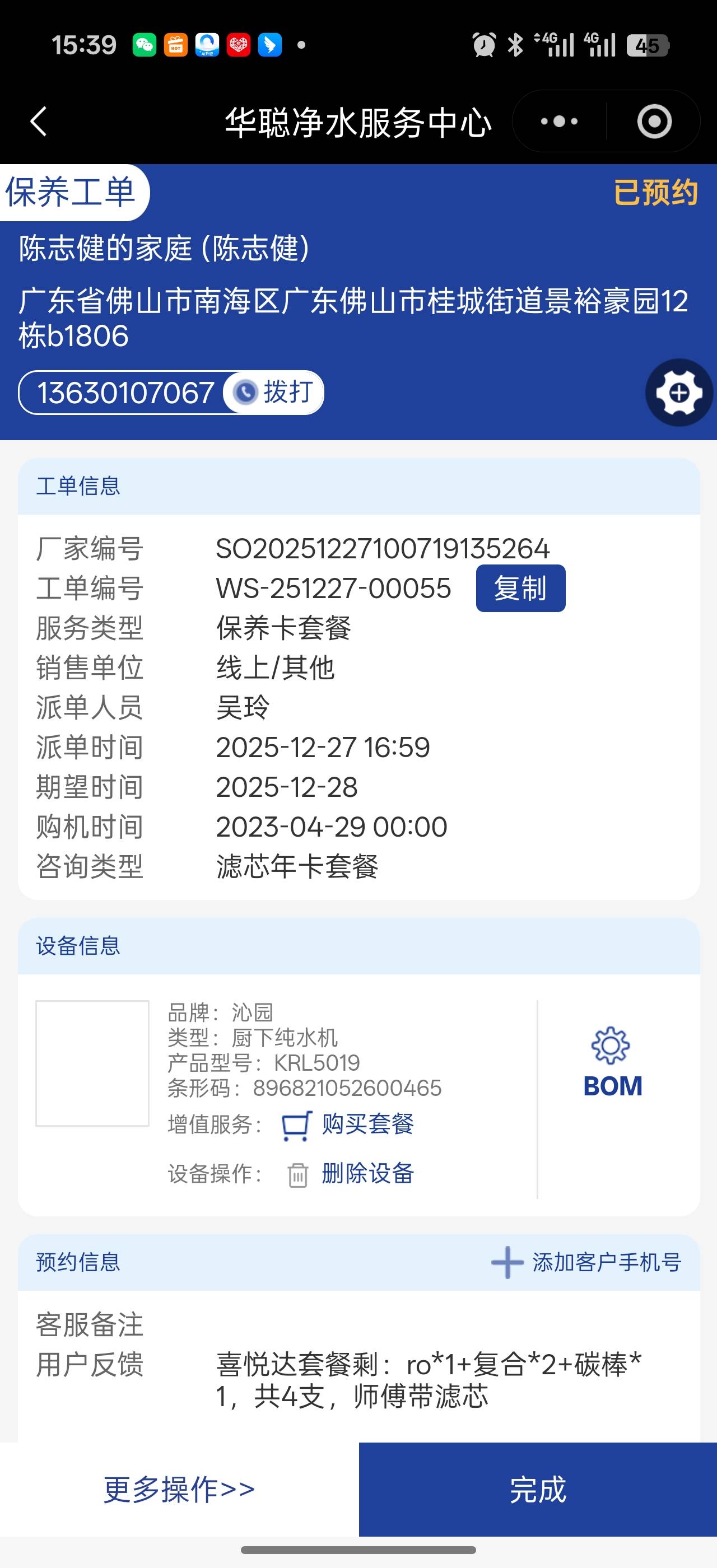Close the mini program with circle icon
The height and width of the screenshot is (1568, 717).
click(x=654, y=121)
